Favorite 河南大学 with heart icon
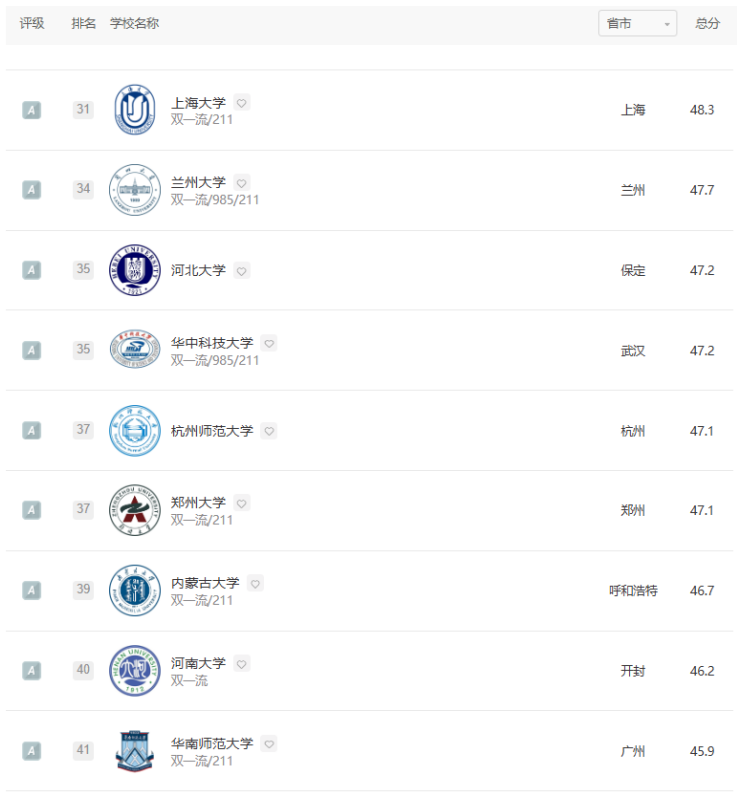The height and width of the screenshot is (799, 737). 242,663
